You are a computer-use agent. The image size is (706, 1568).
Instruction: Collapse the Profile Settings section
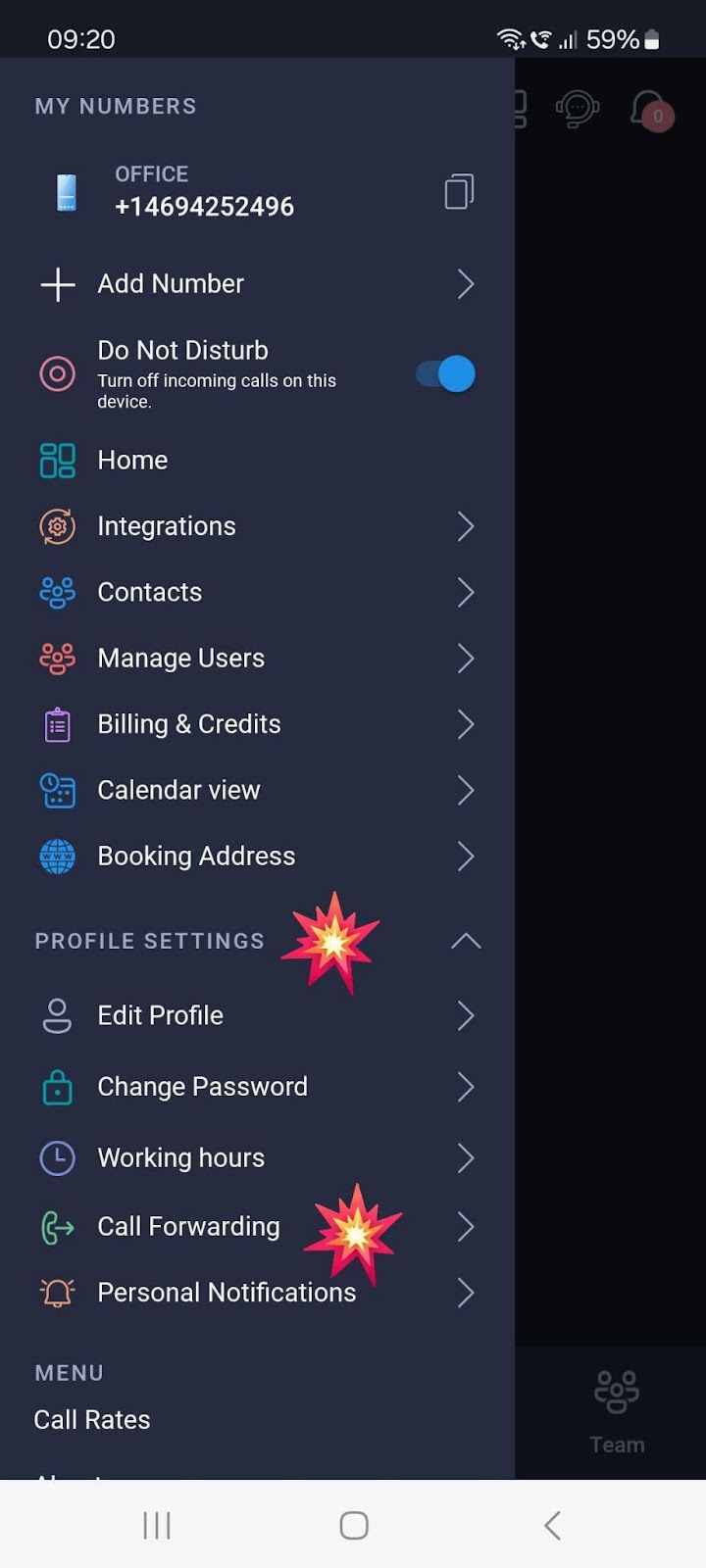[x=466, y=941]
